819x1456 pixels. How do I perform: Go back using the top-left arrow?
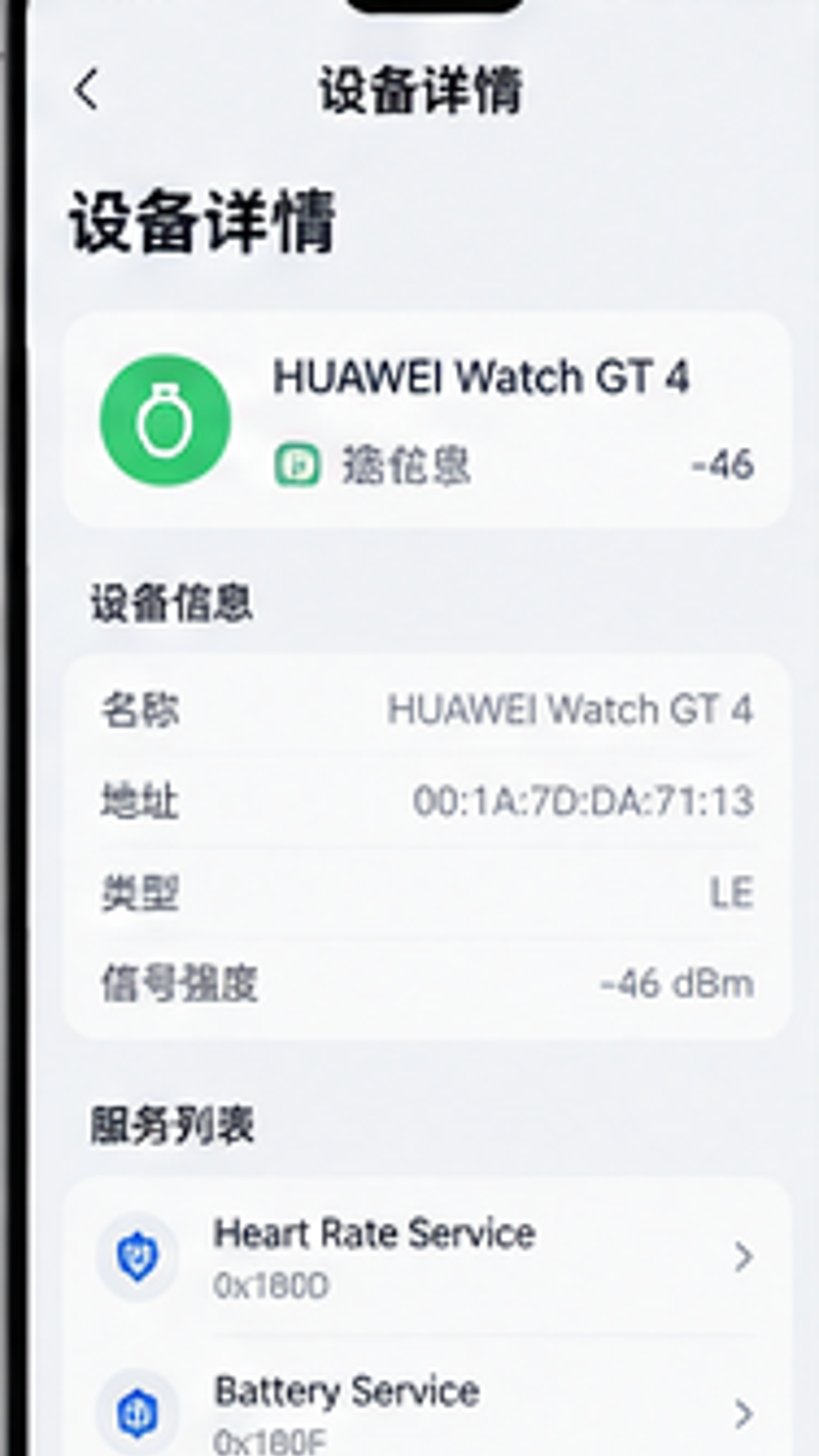[x=87, y=89]
